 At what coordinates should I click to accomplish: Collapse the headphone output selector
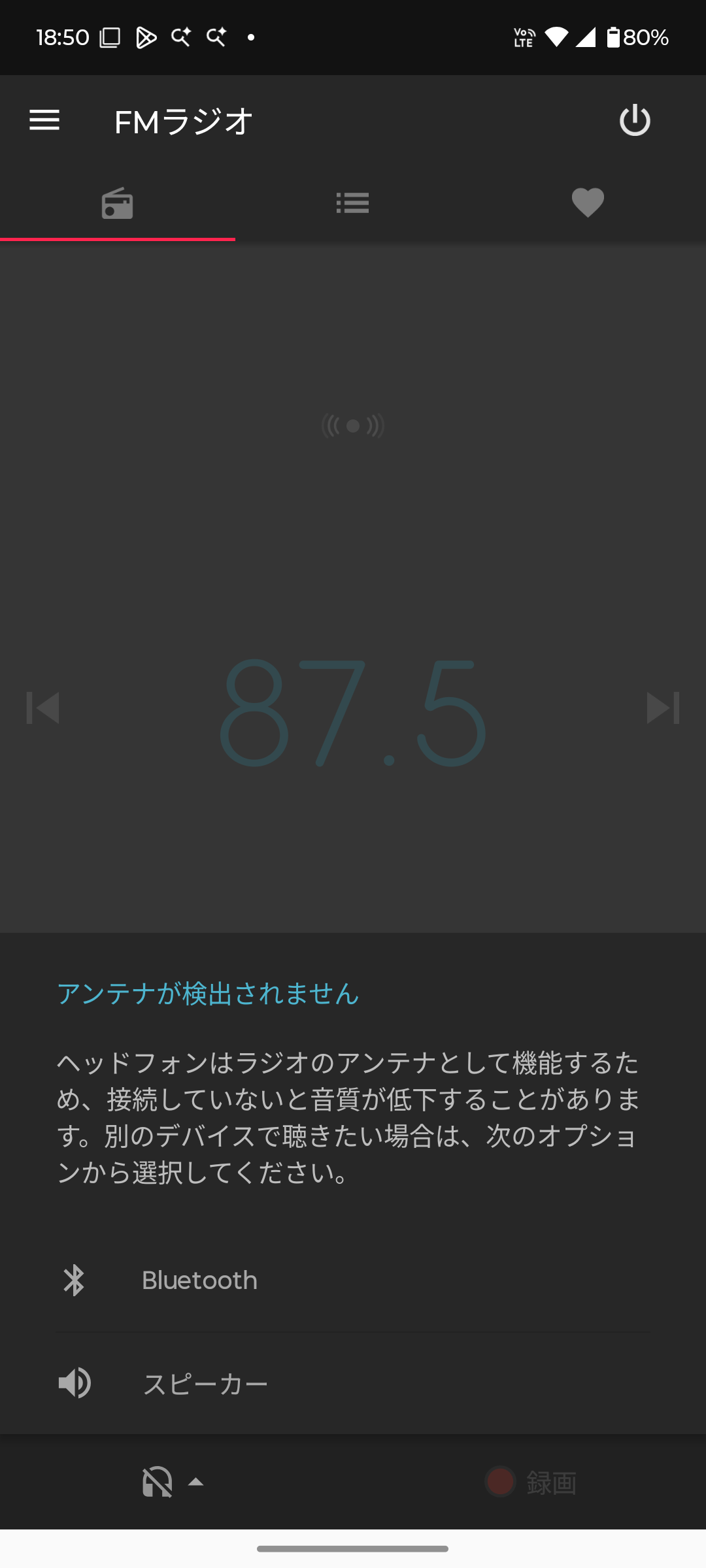(x=172, y=1482)
